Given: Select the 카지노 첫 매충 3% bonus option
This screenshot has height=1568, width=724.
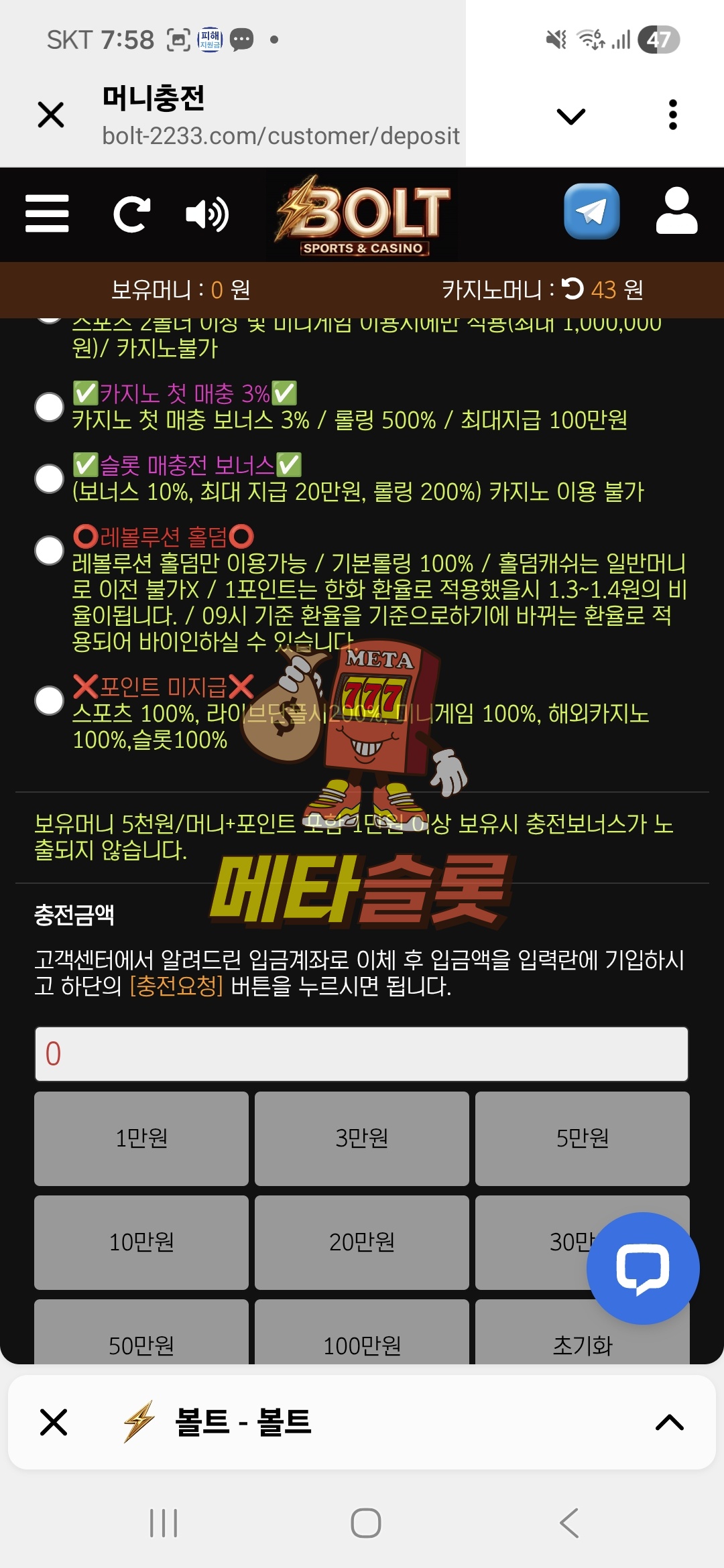Looking at the screenshot, I should [x=50, y=407].
